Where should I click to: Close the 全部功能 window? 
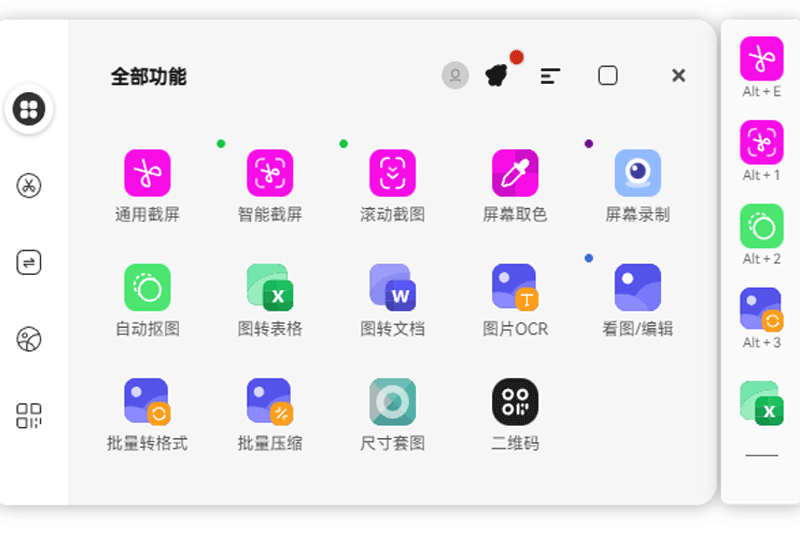click(x=678, y=76)
